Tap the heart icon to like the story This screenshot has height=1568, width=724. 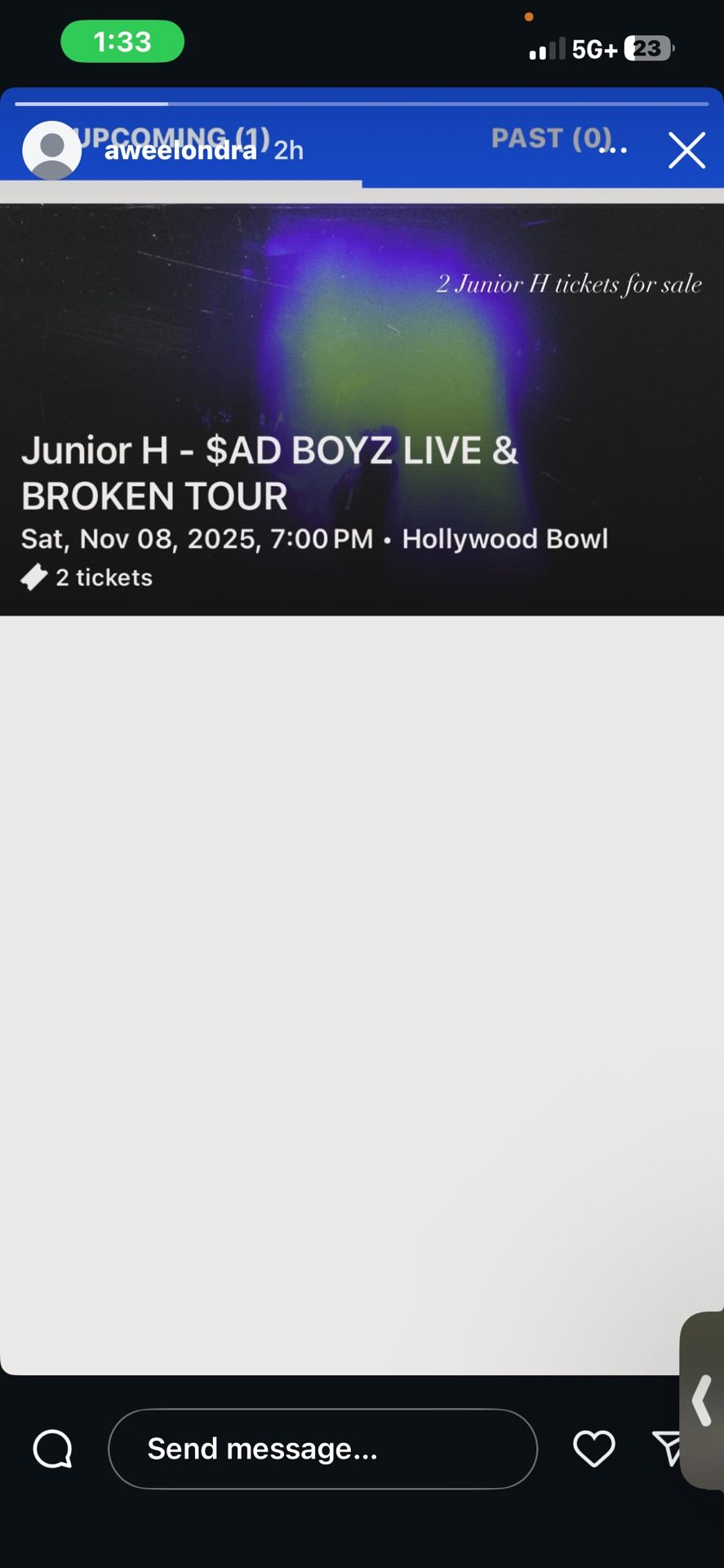tap(593, 1449)
